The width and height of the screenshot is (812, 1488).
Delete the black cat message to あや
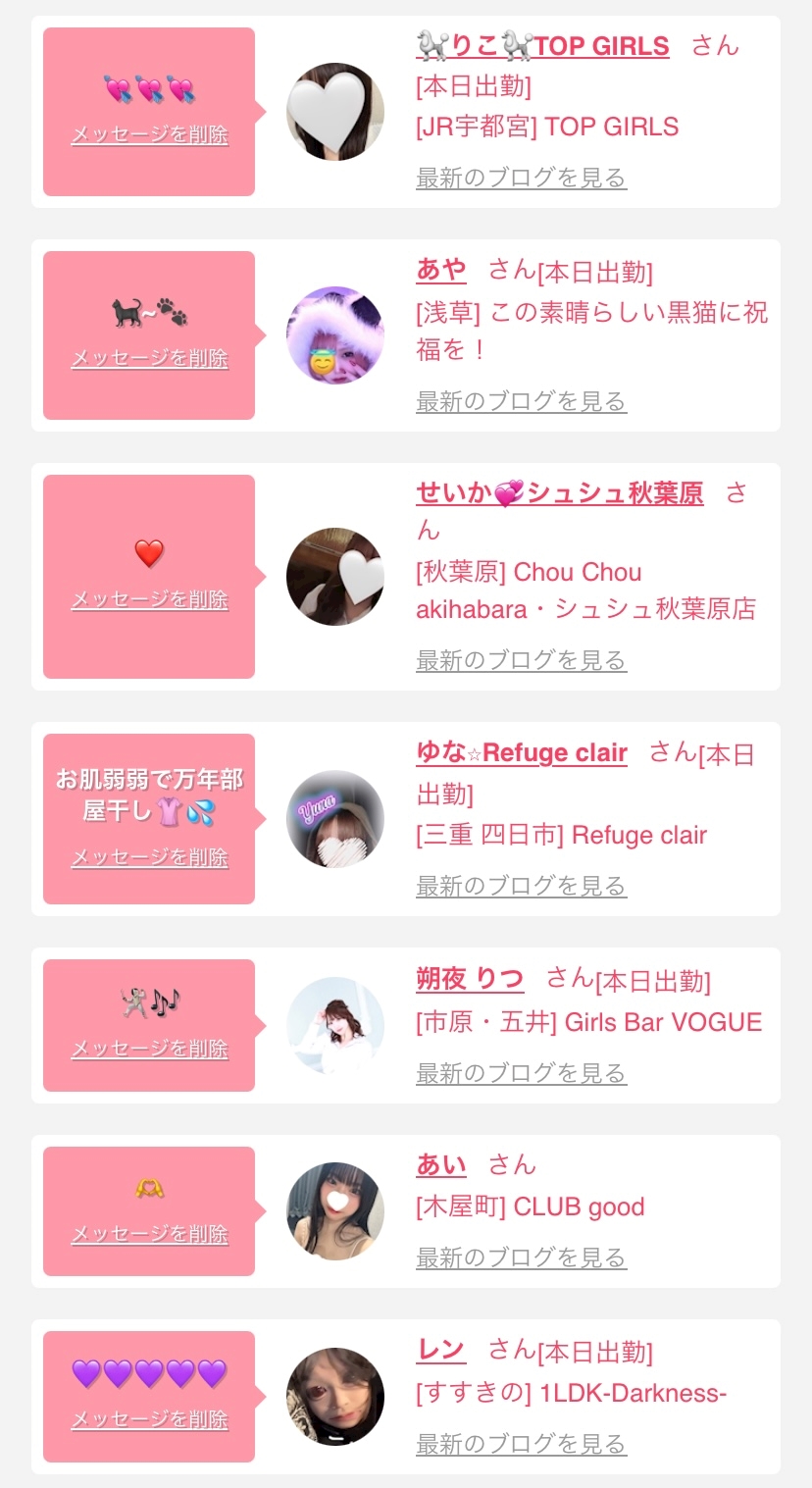point(149,359)
